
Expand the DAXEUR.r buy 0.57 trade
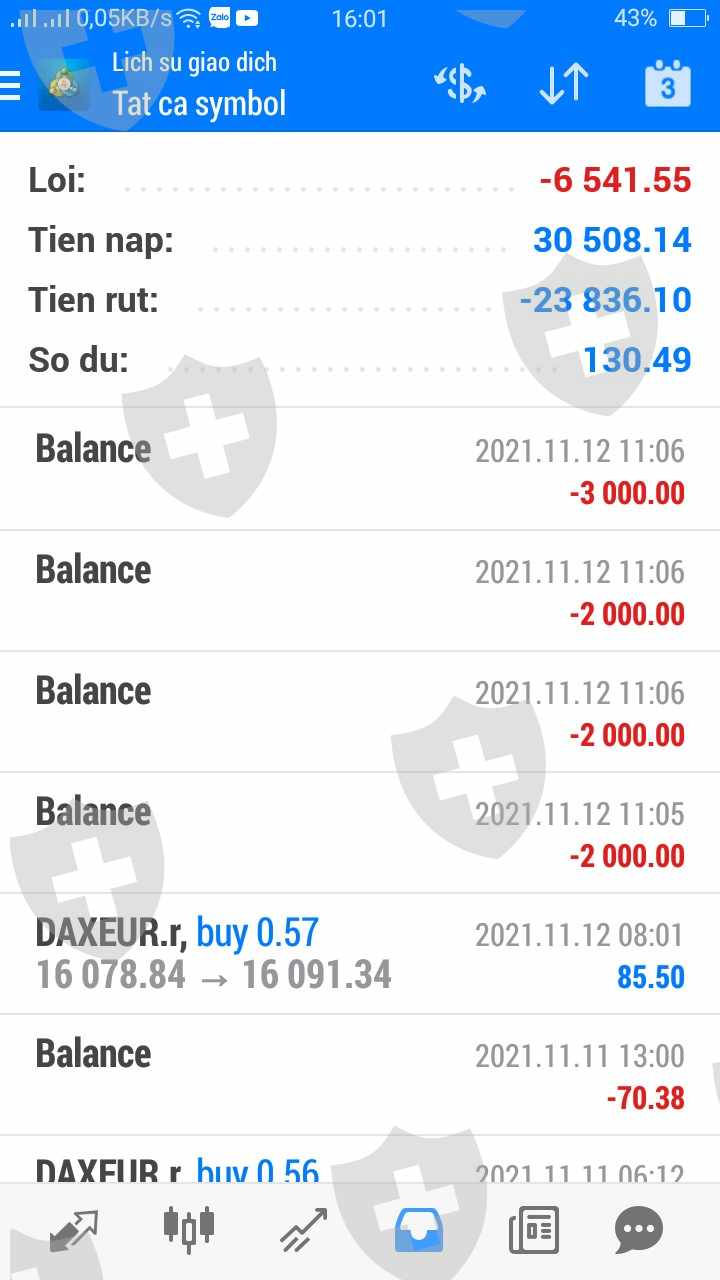coord(360,954)
